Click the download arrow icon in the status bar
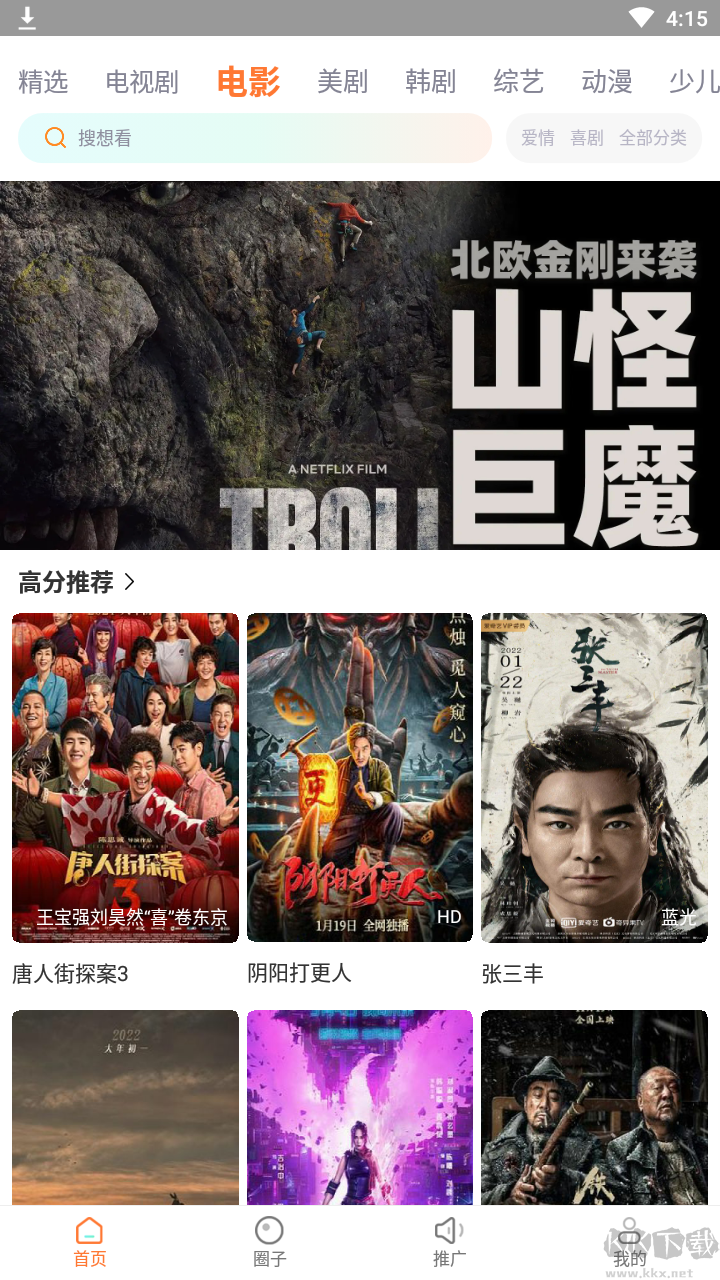This screenshot has width=720, height=1280. tap(27, 17)
